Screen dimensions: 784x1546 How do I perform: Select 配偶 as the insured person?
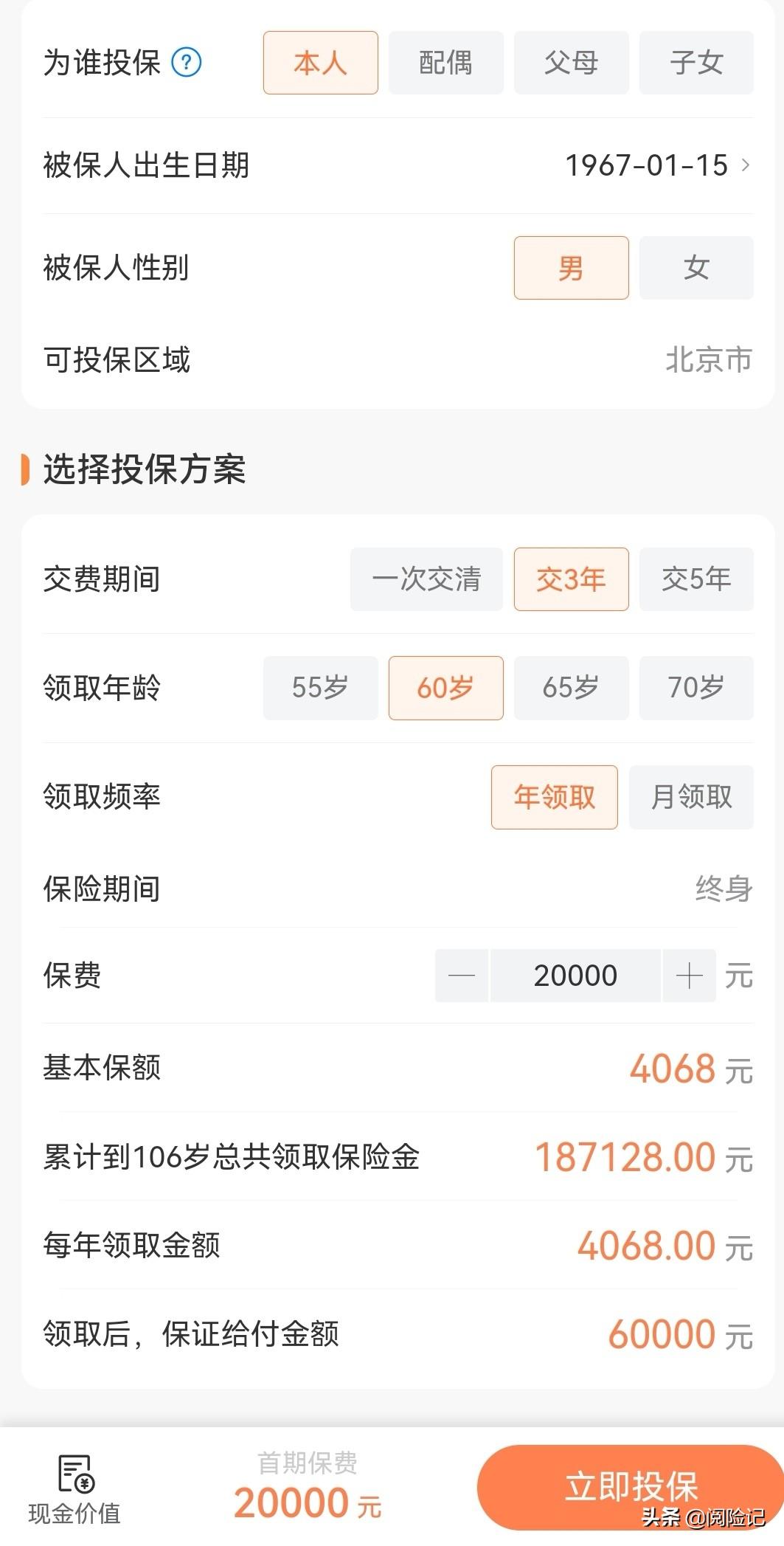(x=445, y=63)
